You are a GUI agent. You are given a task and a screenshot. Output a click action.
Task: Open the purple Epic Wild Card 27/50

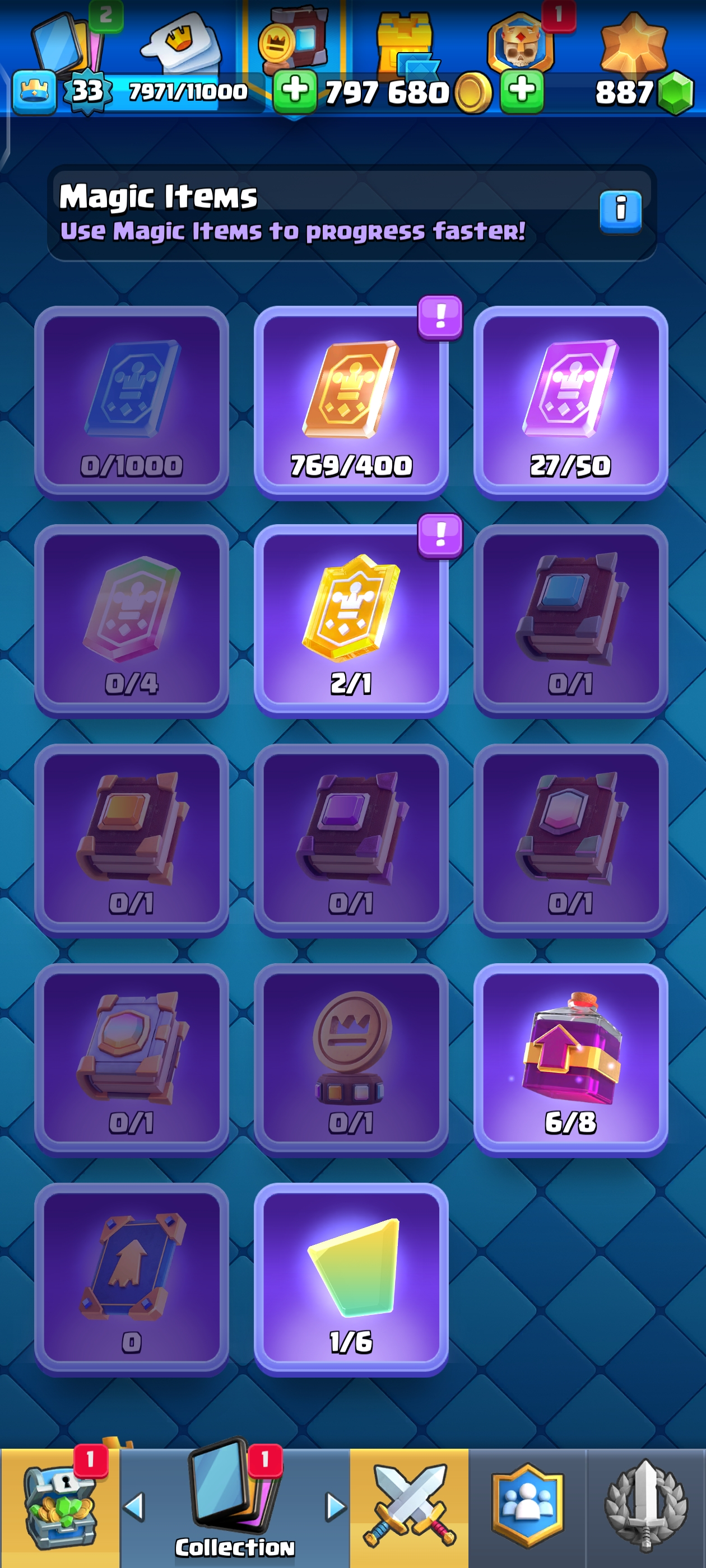tap(570, 402)
